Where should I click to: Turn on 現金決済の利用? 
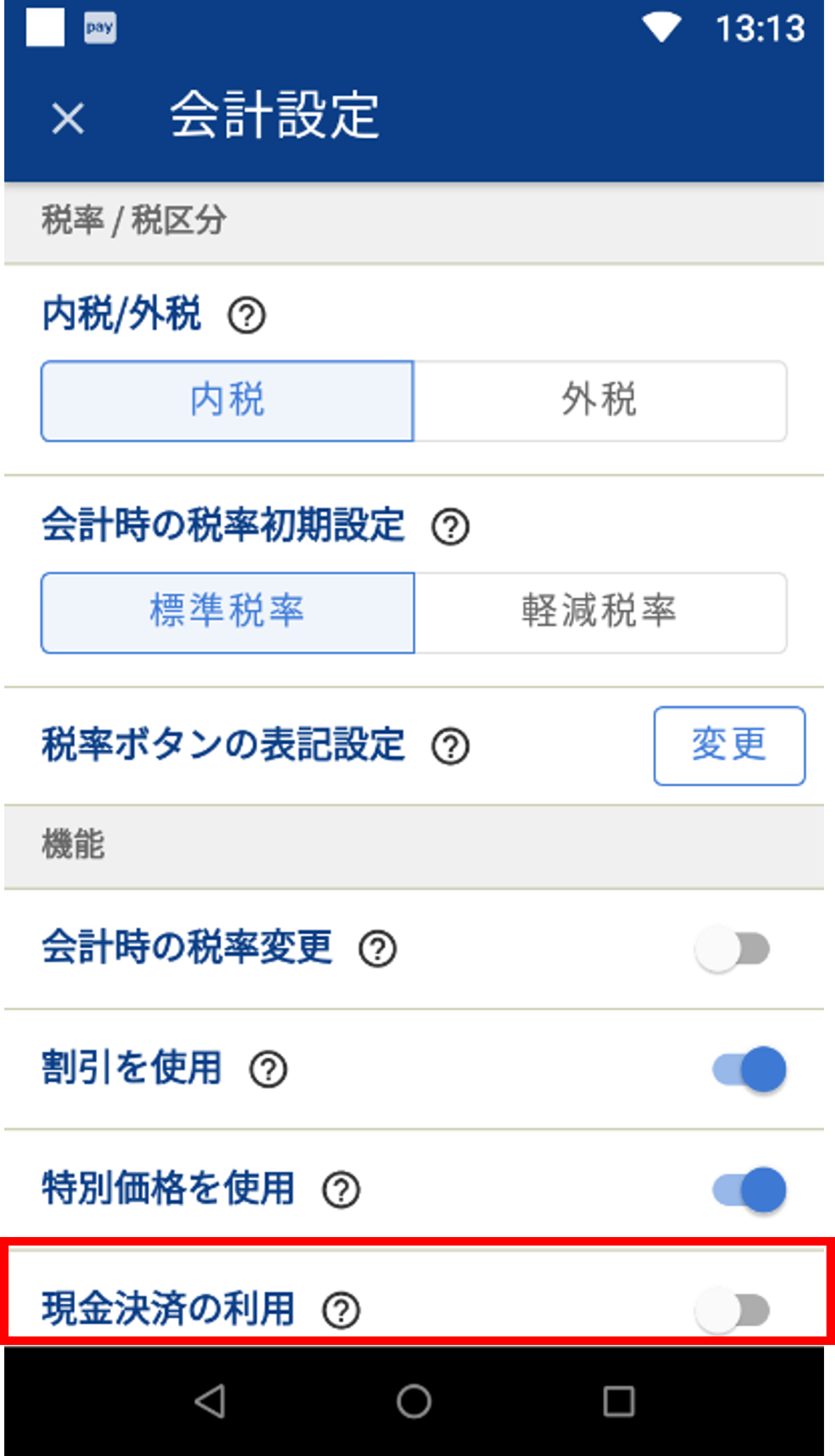tap(733, 1310)
